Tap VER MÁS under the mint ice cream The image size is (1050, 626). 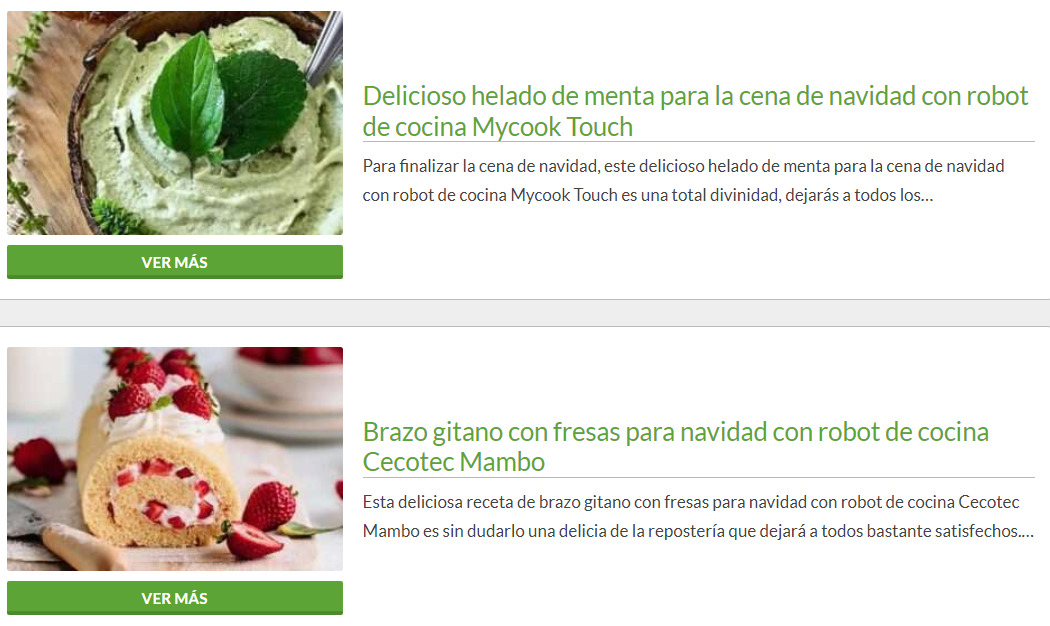(x=175, y=262)
